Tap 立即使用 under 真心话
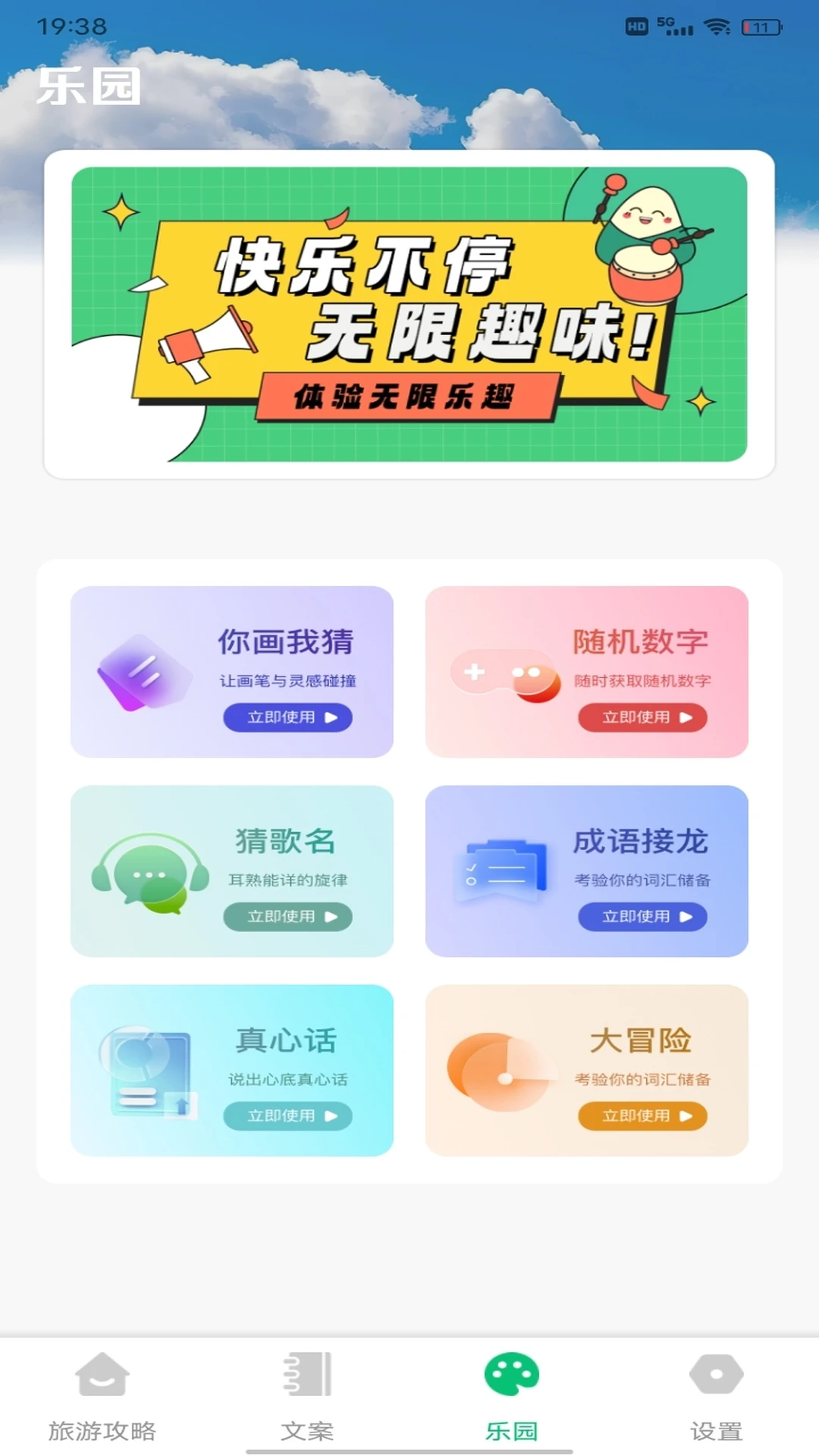 tap(287, 1116)
